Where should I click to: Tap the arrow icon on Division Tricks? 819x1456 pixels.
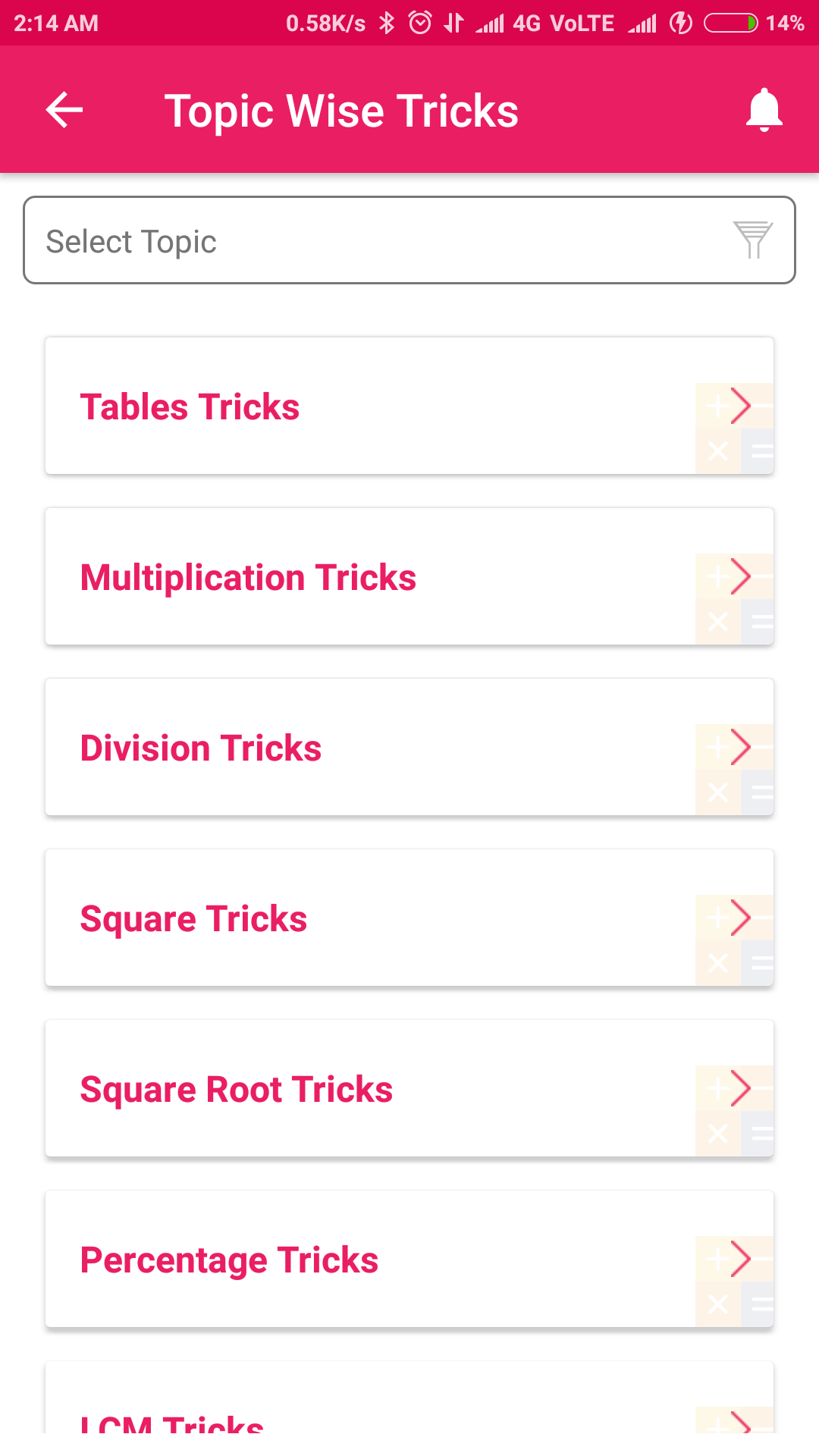point(739,747)
